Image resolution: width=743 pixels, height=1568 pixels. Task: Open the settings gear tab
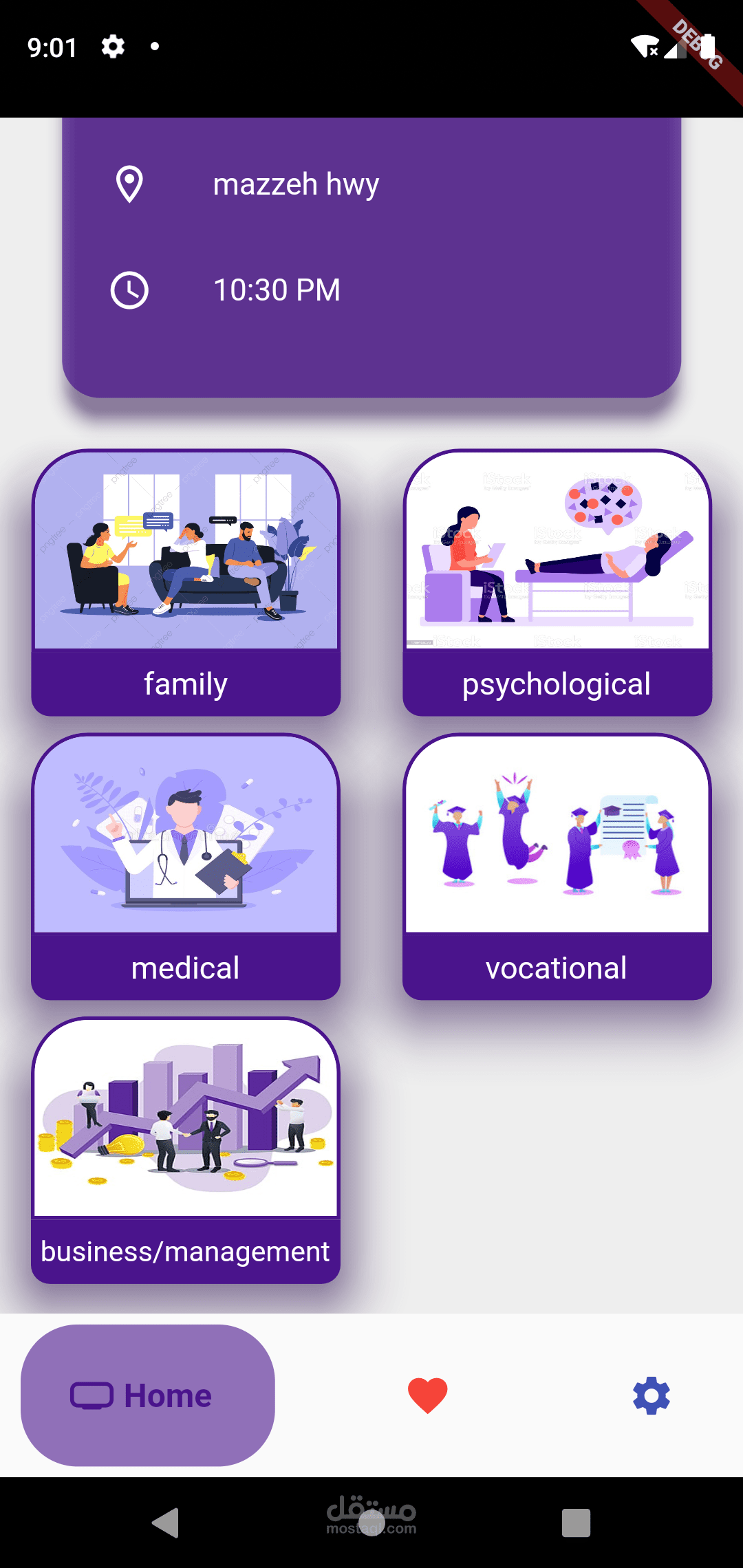click(x=652, y=1395)
